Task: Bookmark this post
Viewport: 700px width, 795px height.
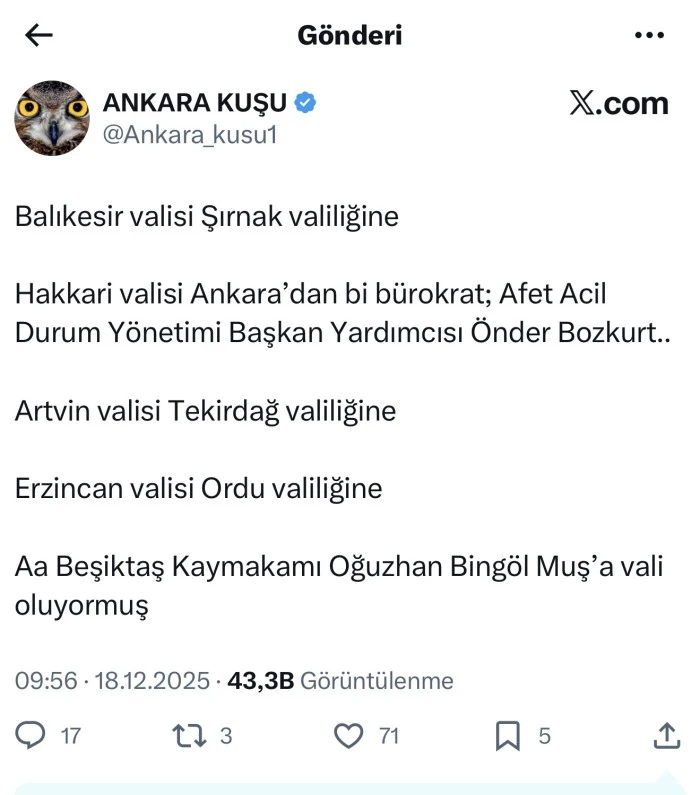Action: click(508, 736)
